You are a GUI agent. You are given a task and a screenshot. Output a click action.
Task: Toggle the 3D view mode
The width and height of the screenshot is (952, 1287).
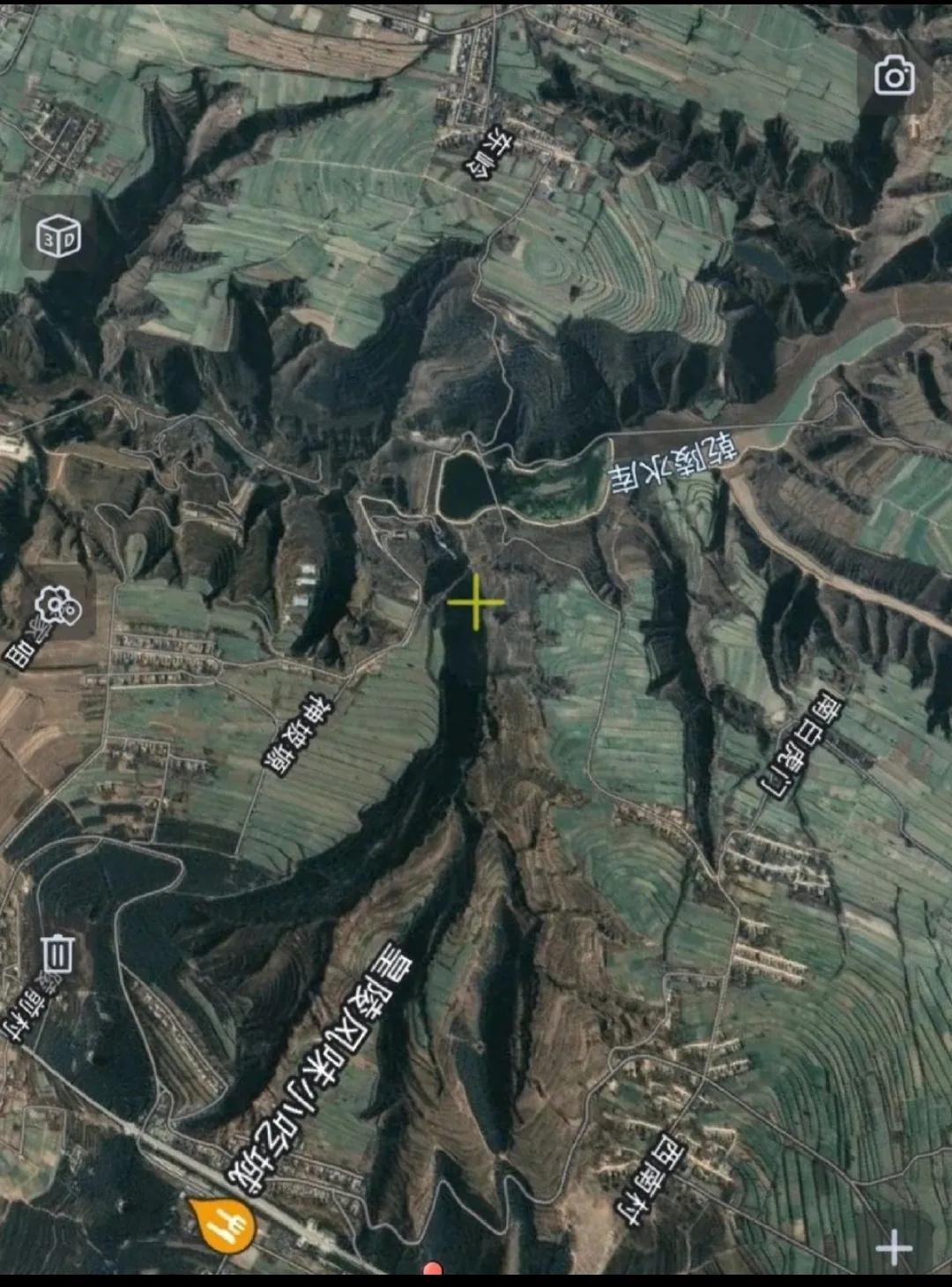point(58,236)
